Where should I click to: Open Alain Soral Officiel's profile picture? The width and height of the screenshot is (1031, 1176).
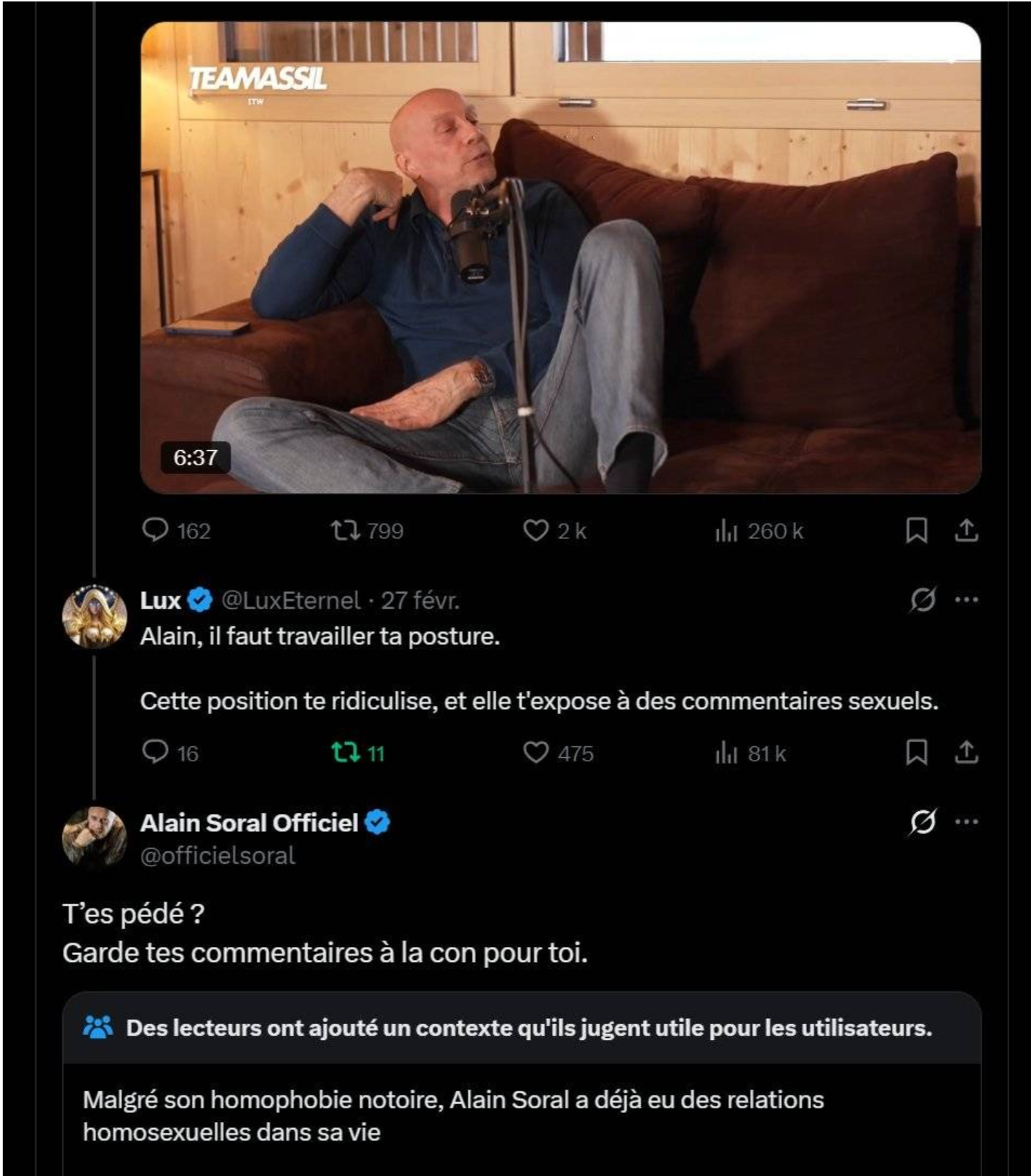(95, 837)
